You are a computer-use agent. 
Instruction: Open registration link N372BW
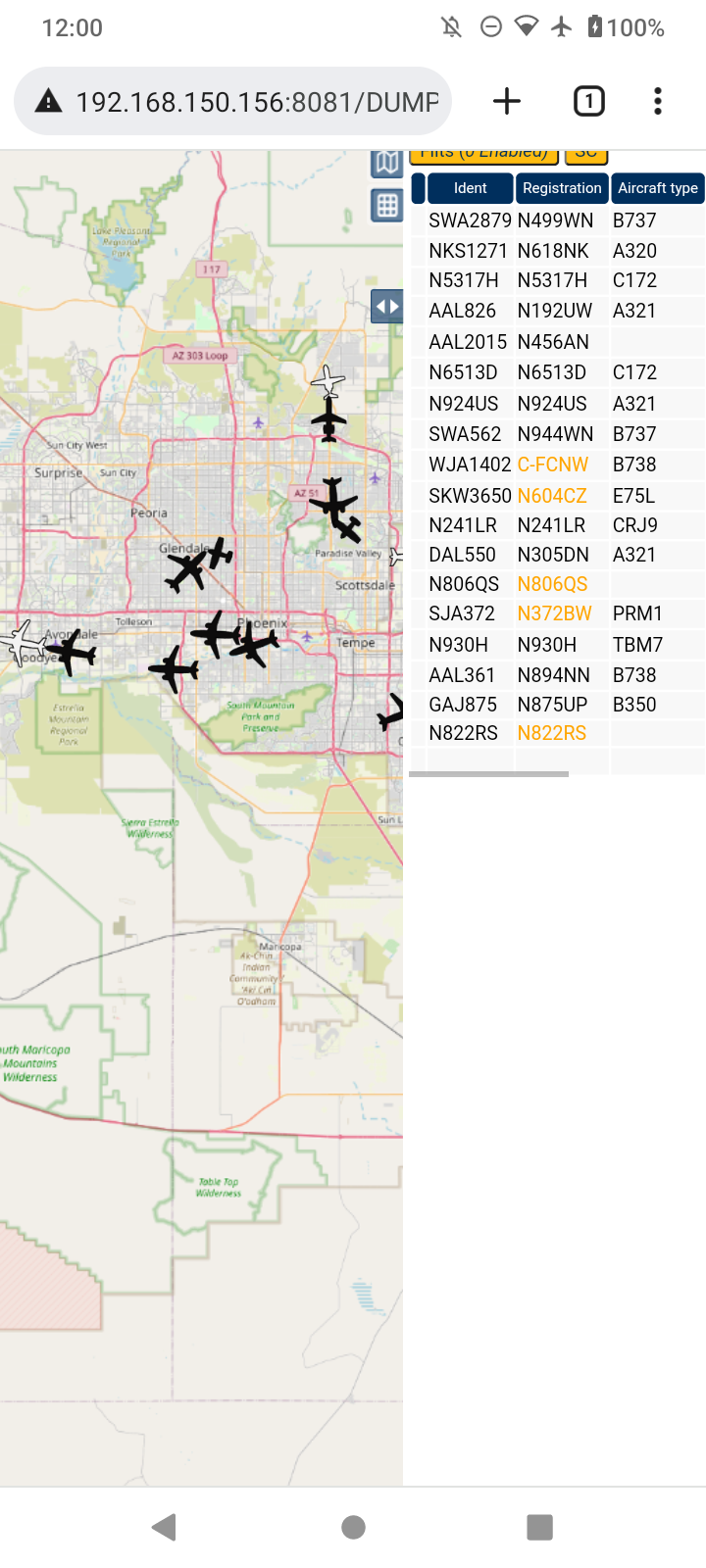point(554,613)
